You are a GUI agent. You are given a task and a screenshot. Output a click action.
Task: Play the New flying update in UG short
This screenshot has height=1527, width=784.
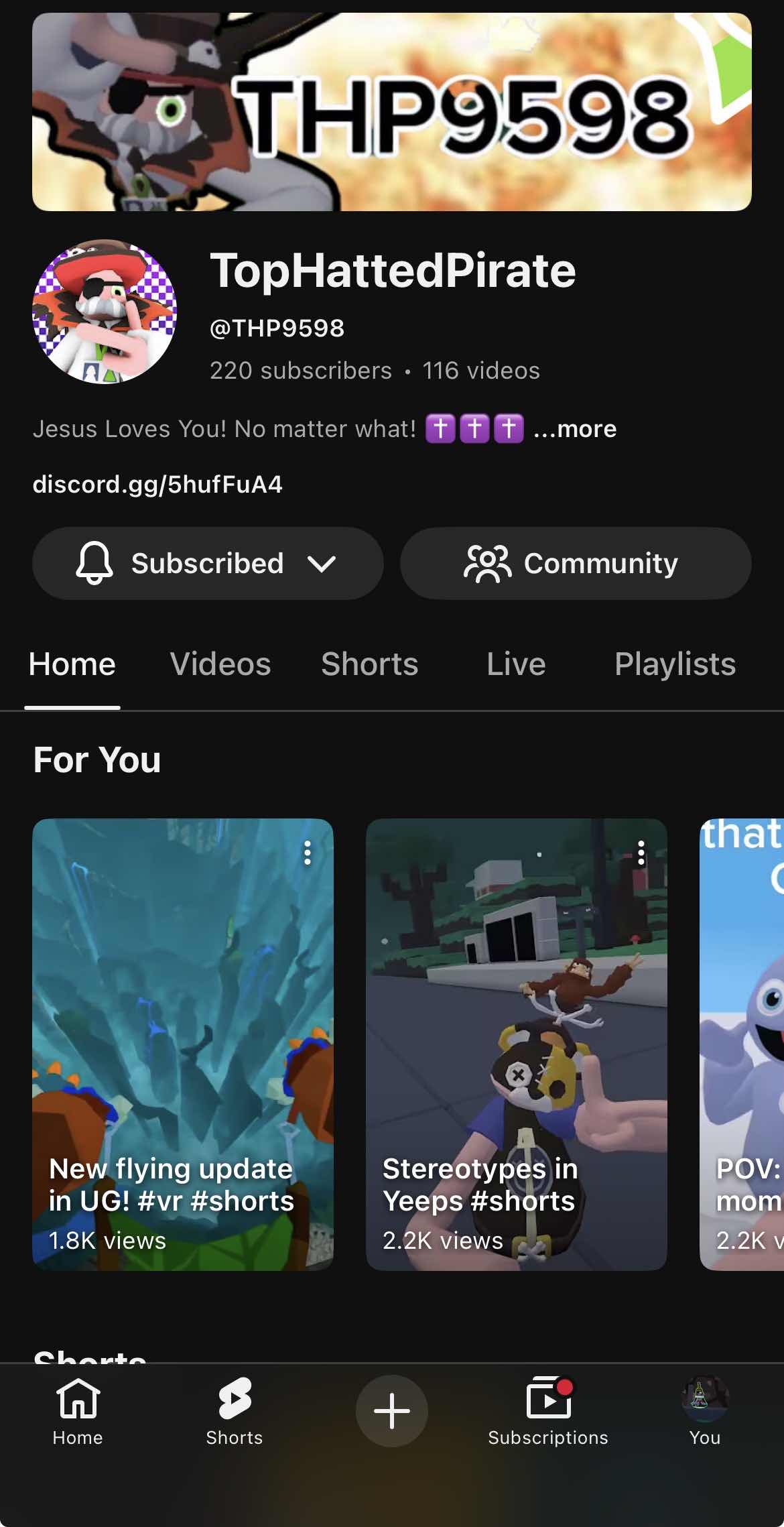(x=183, y=1044)
